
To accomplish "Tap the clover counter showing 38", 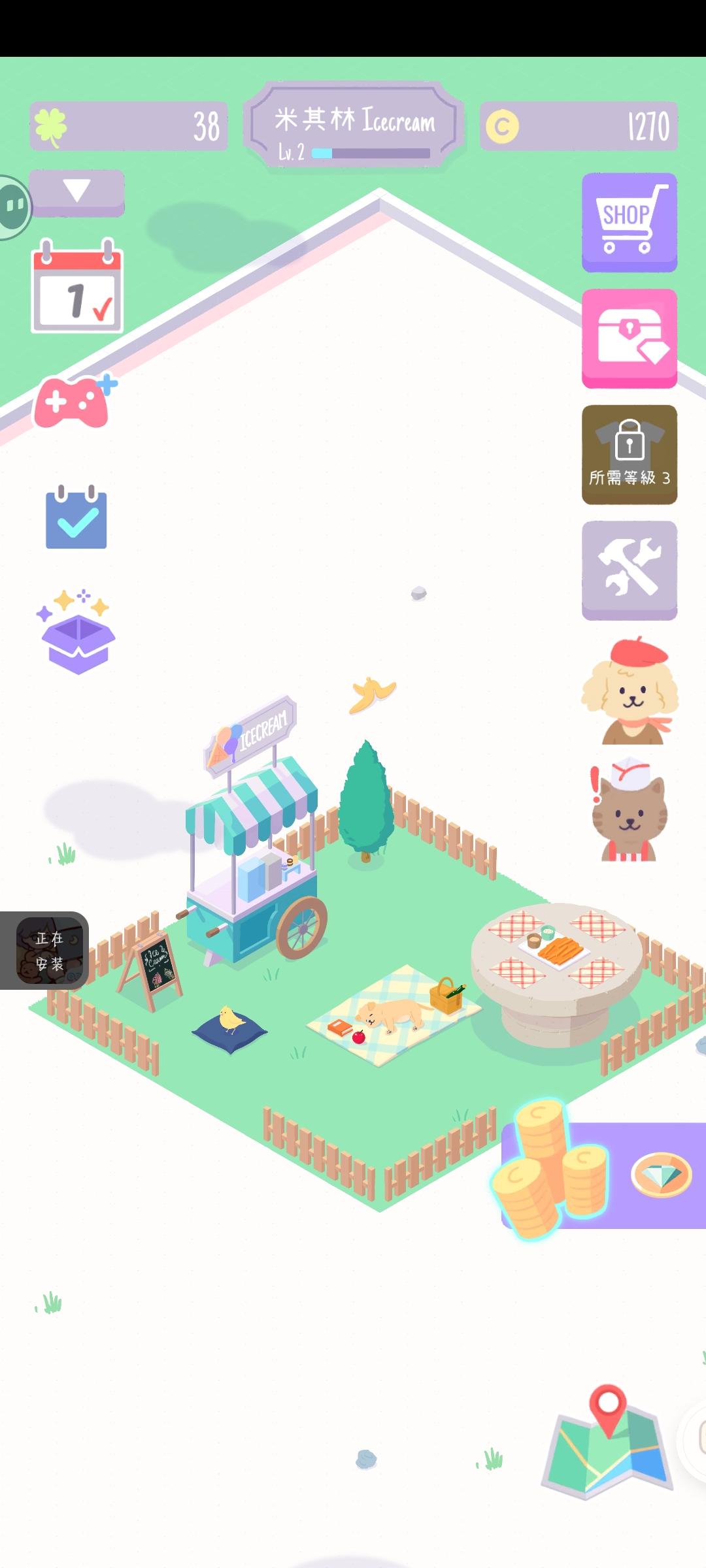I will click(x=127, y=125).
